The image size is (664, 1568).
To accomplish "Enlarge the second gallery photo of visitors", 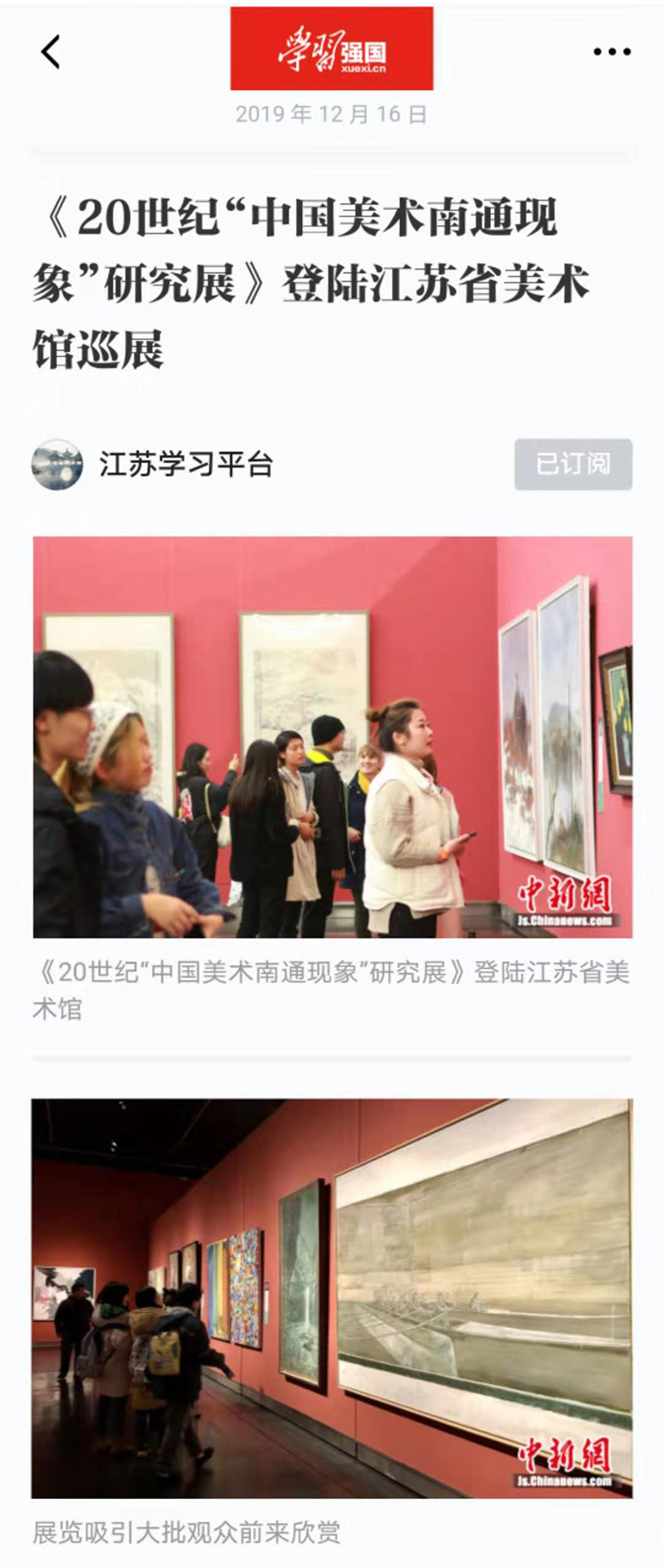I will click(332, 1298).
